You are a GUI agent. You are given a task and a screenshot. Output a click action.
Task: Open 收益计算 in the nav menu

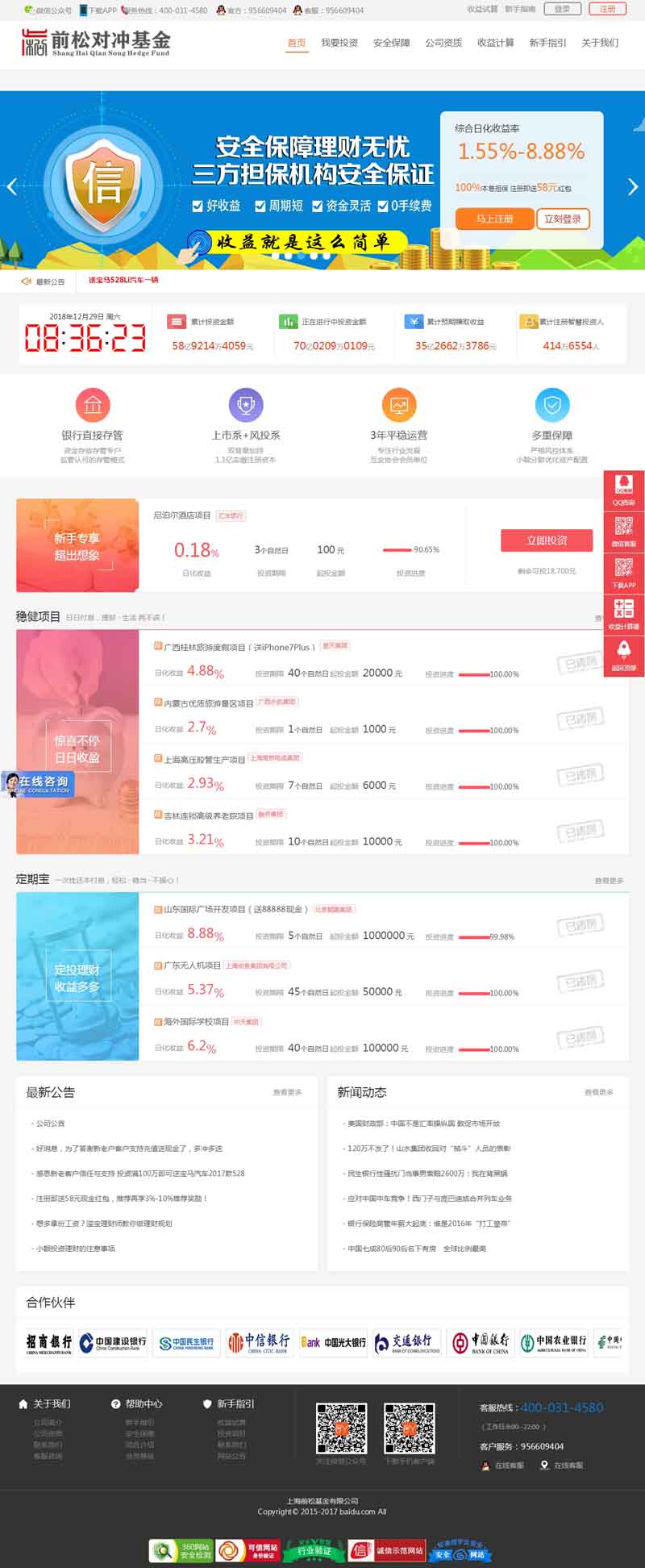pos(495,43)
